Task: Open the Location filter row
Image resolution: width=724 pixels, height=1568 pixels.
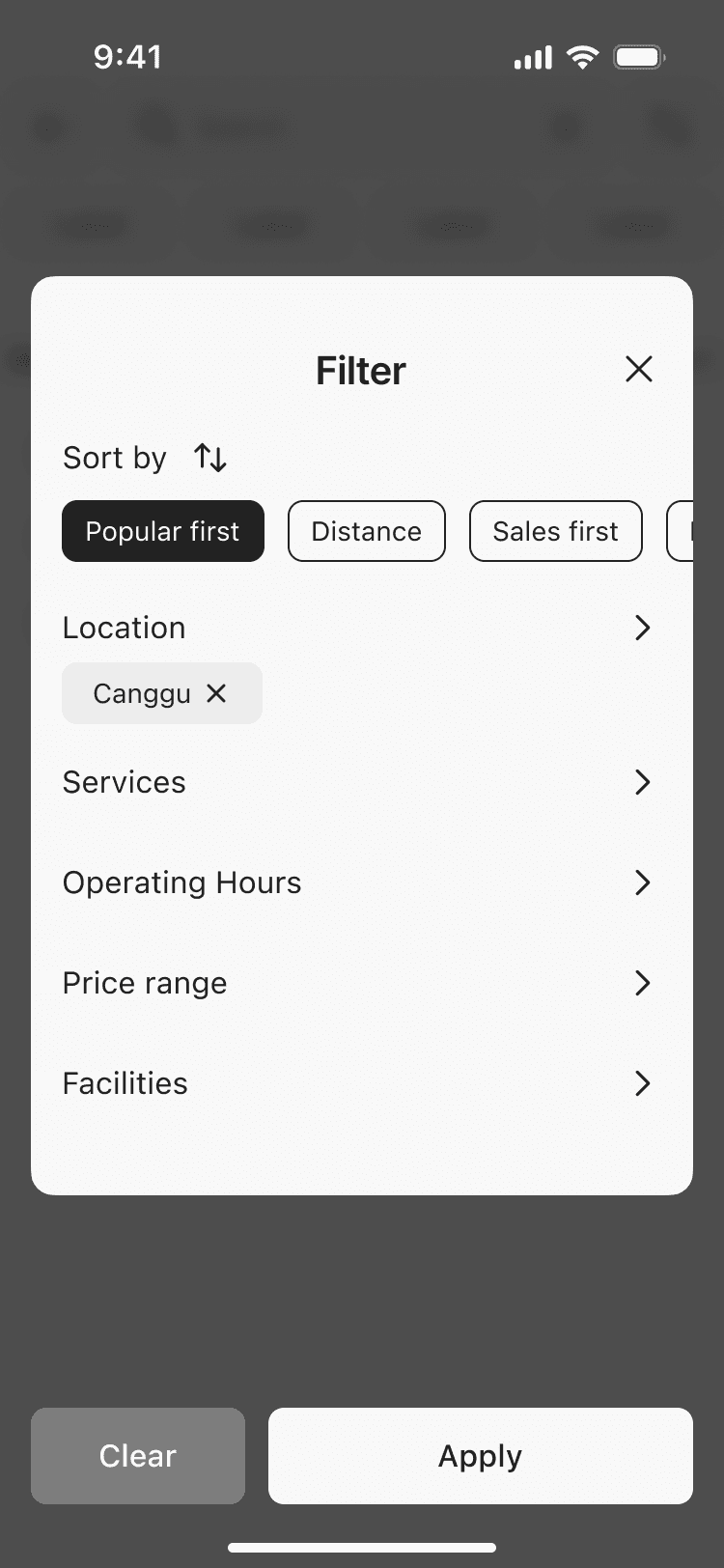Action: pos(361,628)
